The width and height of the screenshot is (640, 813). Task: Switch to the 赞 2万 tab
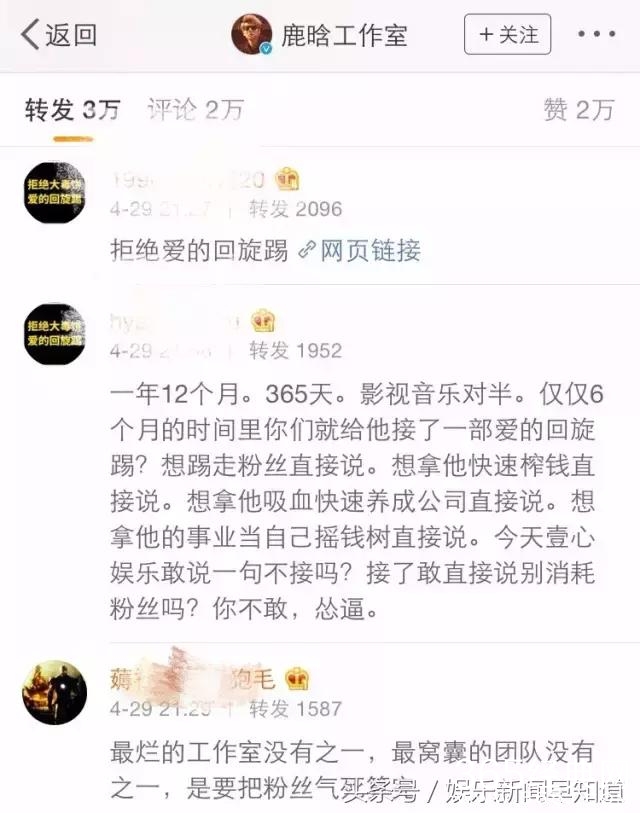click(578, 110)
